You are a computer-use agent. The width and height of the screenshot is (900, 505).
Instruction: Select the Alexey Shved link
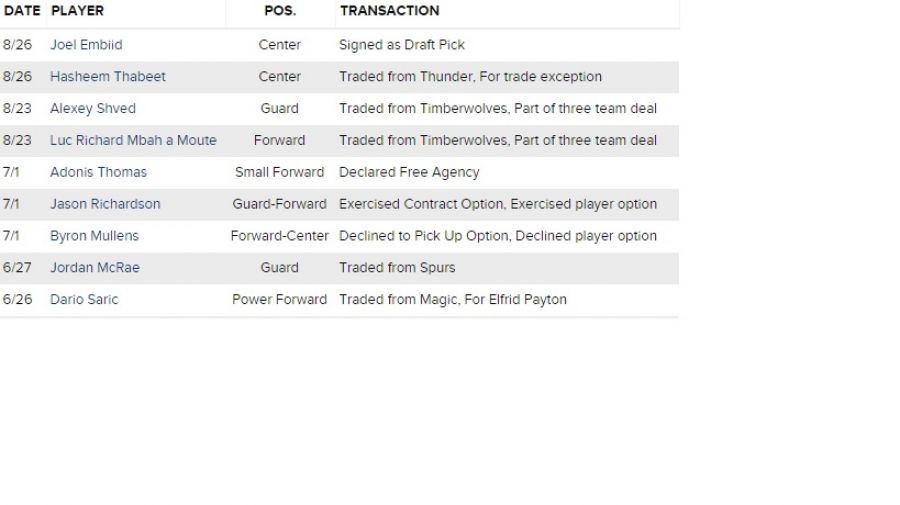tap(93, 109)
